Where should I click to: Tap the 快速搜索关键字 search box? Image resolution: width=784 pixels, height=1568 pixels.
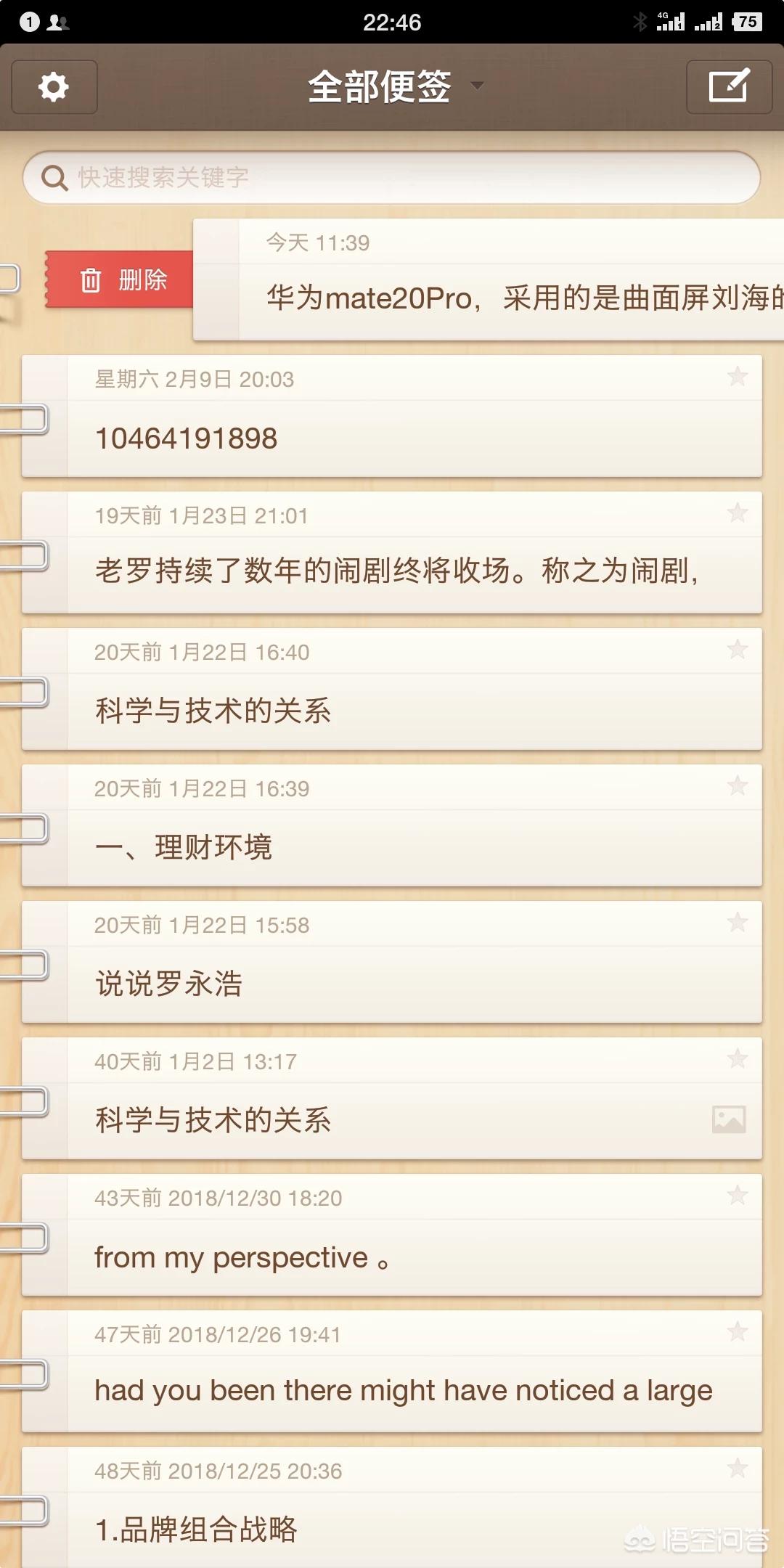392,177
